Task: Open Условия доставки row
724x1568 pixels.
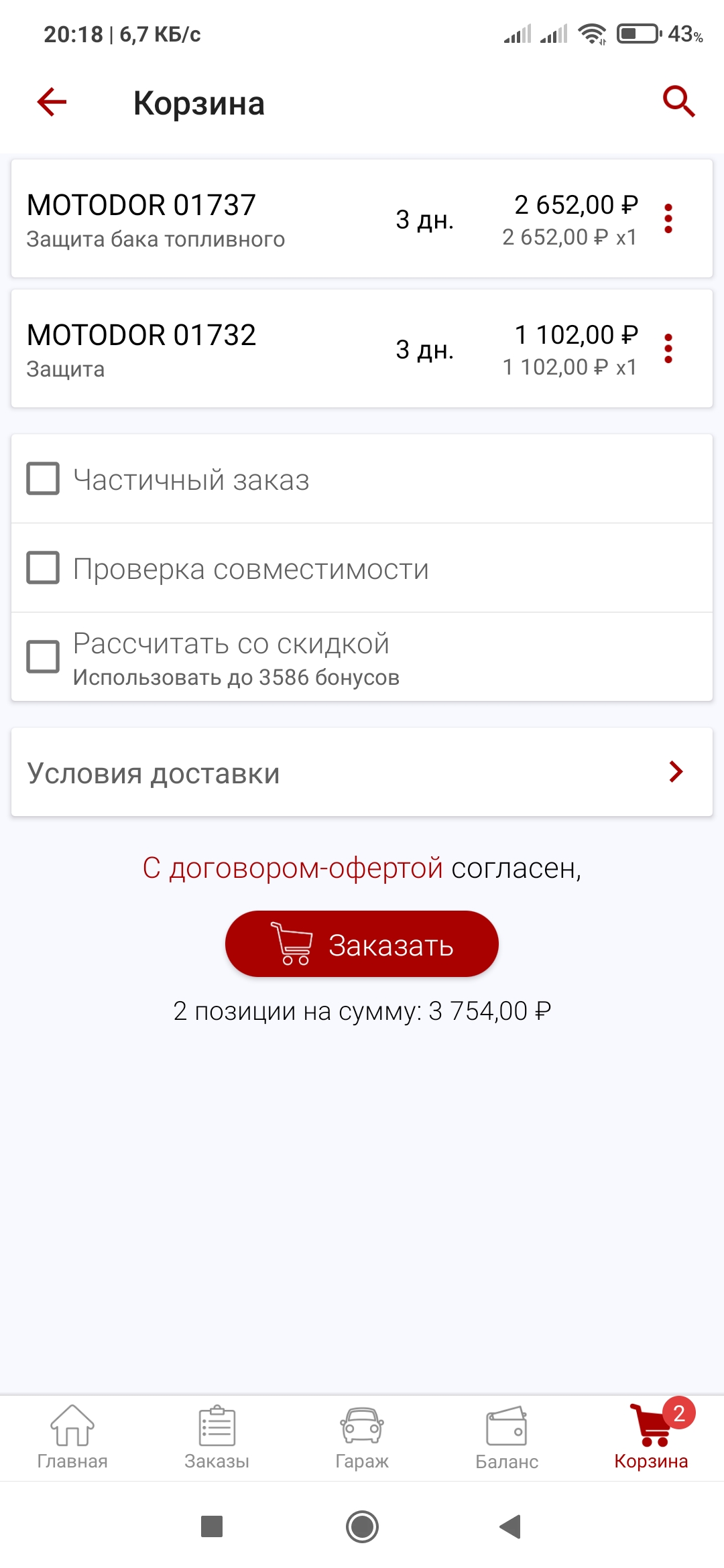Action: [362, 773]
